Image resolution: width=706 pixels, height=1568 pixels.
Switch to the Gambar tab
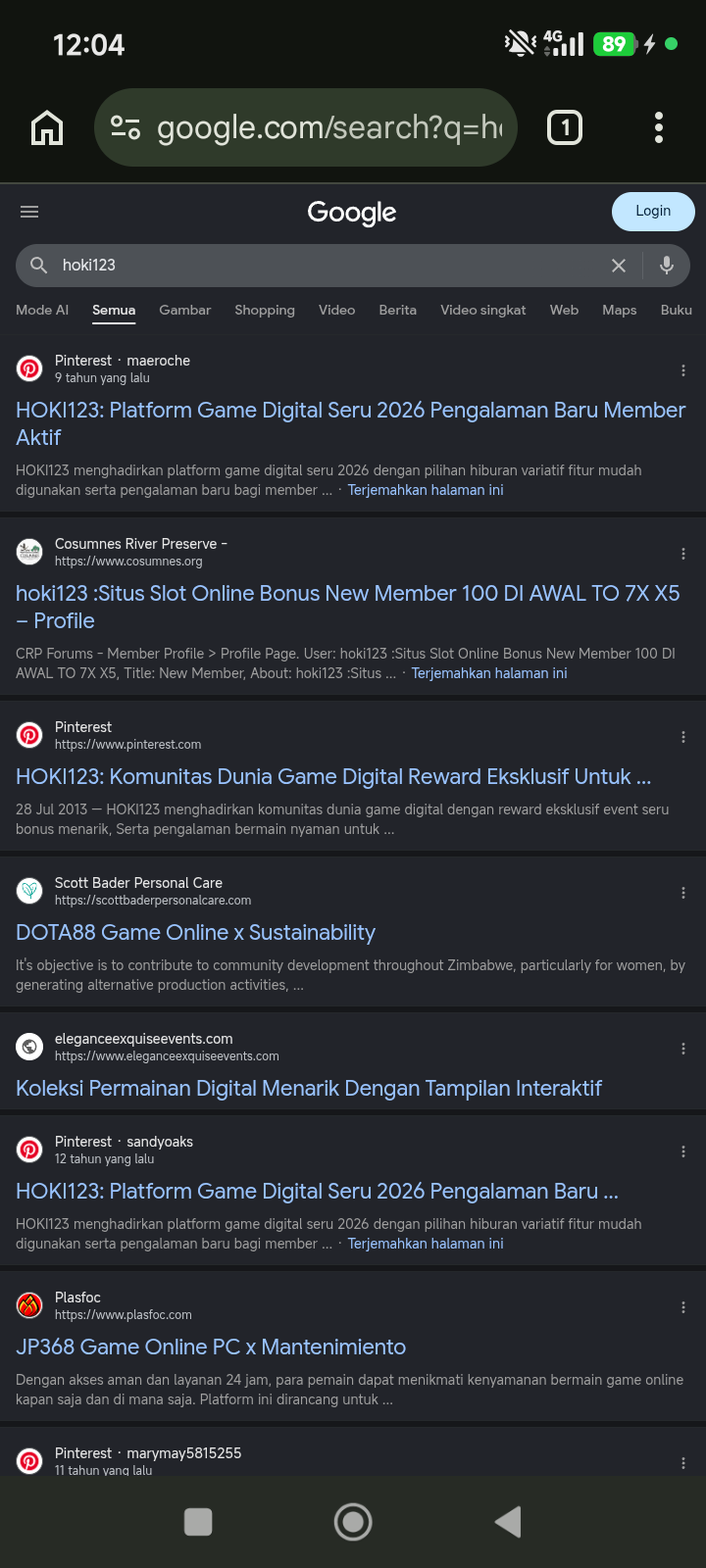[184, 310]
